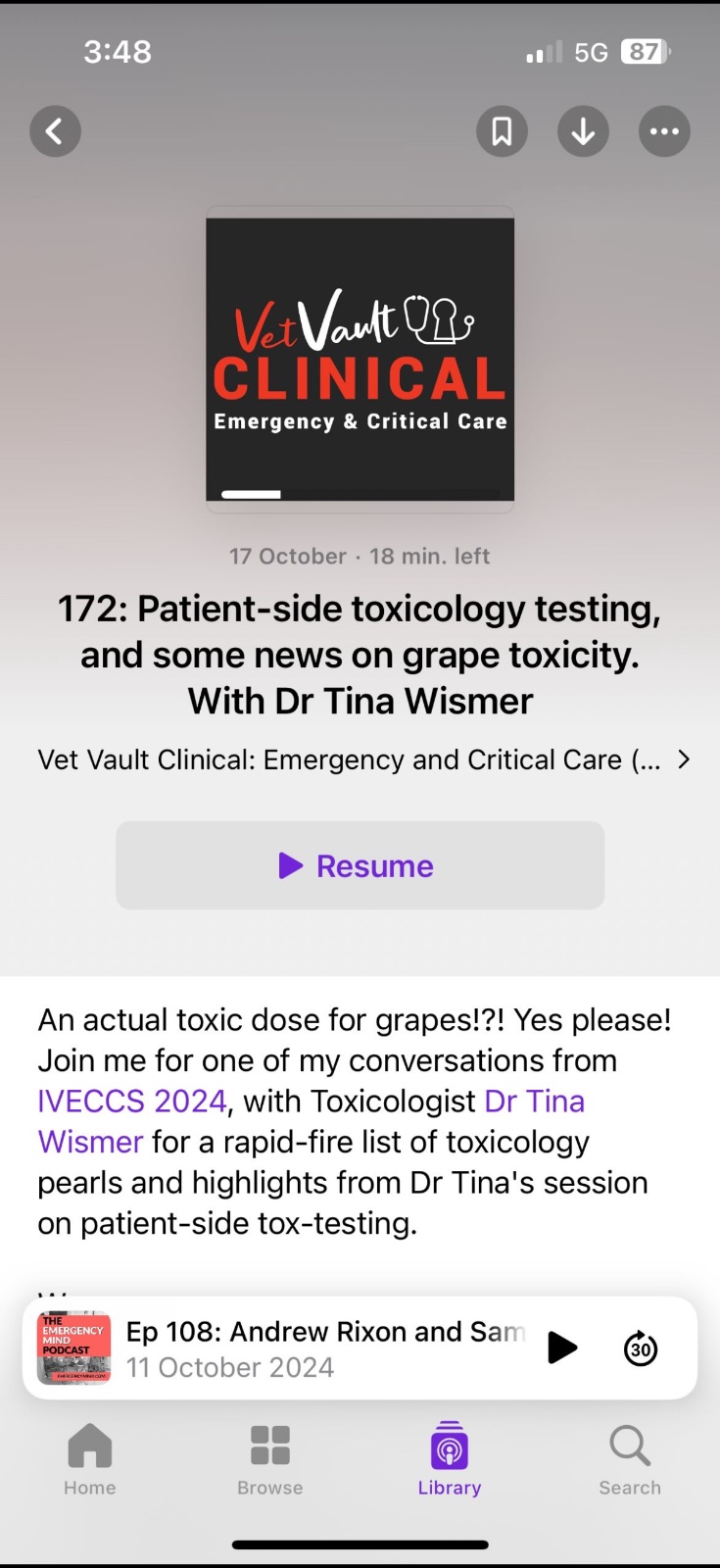The height and width of the screenshot is (1568, 720).
Task: Open the IVECCS 2024 link
Action: (132, 1102)
